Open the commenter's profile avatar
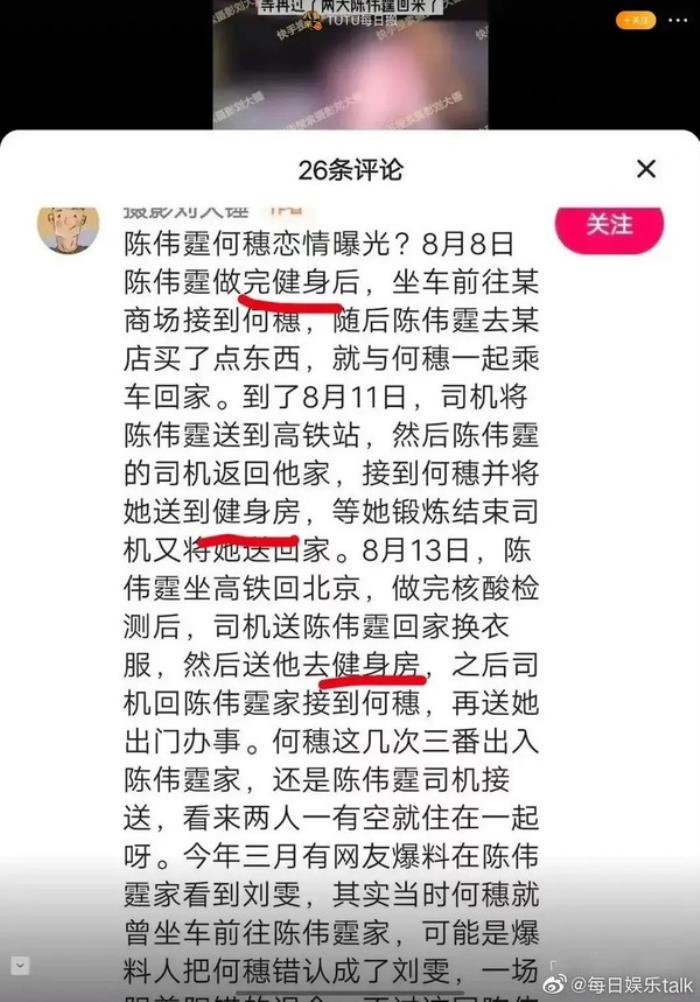This screenshot has height=1002, width=700. (68, 227)
